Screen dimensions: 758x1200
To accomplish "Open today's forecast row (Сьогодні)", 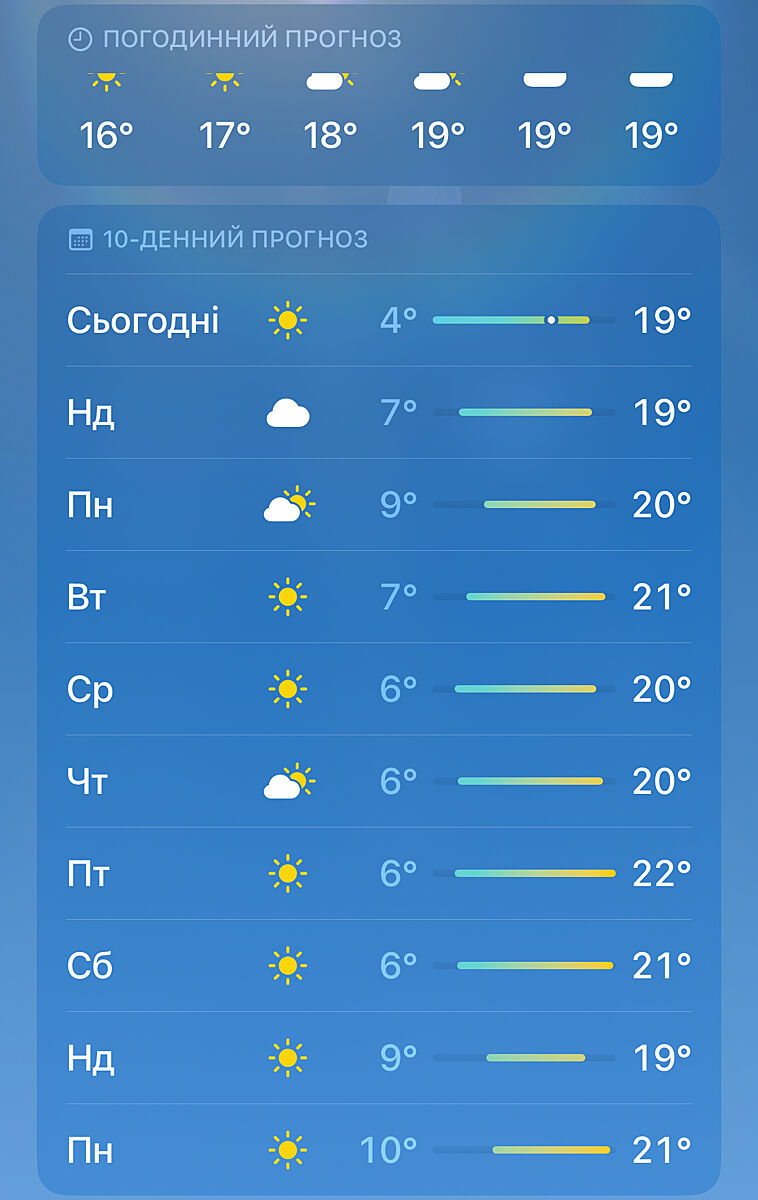I will click(x=378, y=320).
